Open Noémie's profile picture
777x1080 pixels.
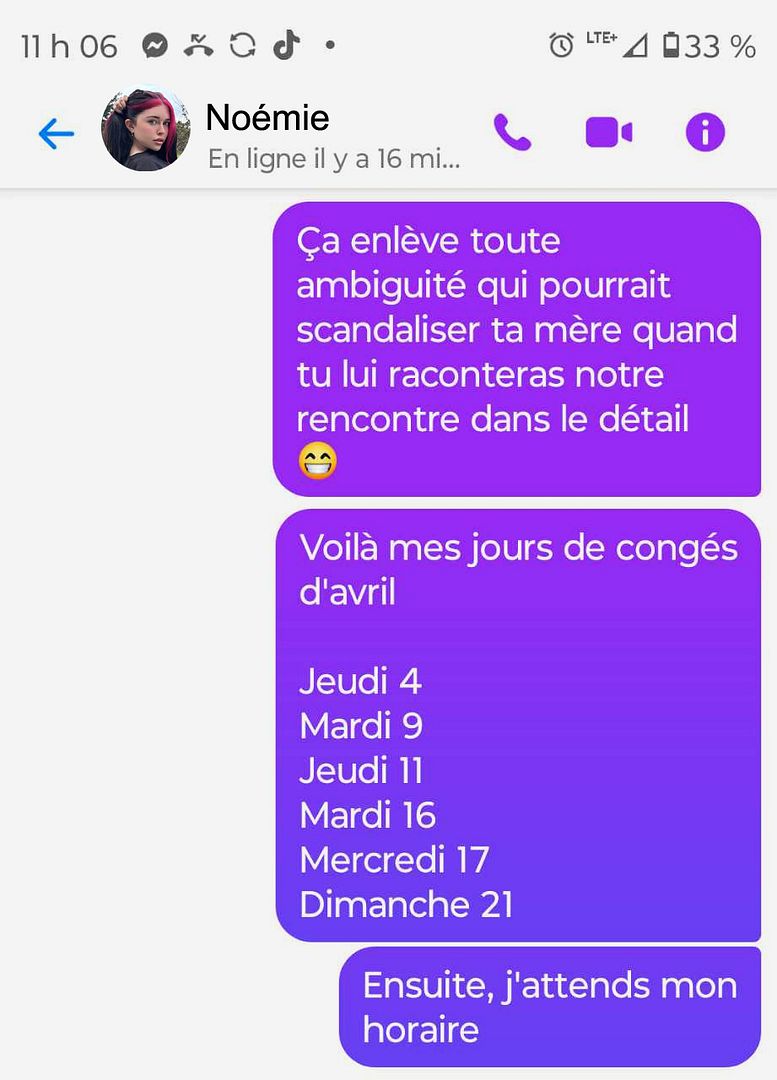coord(146,130)
